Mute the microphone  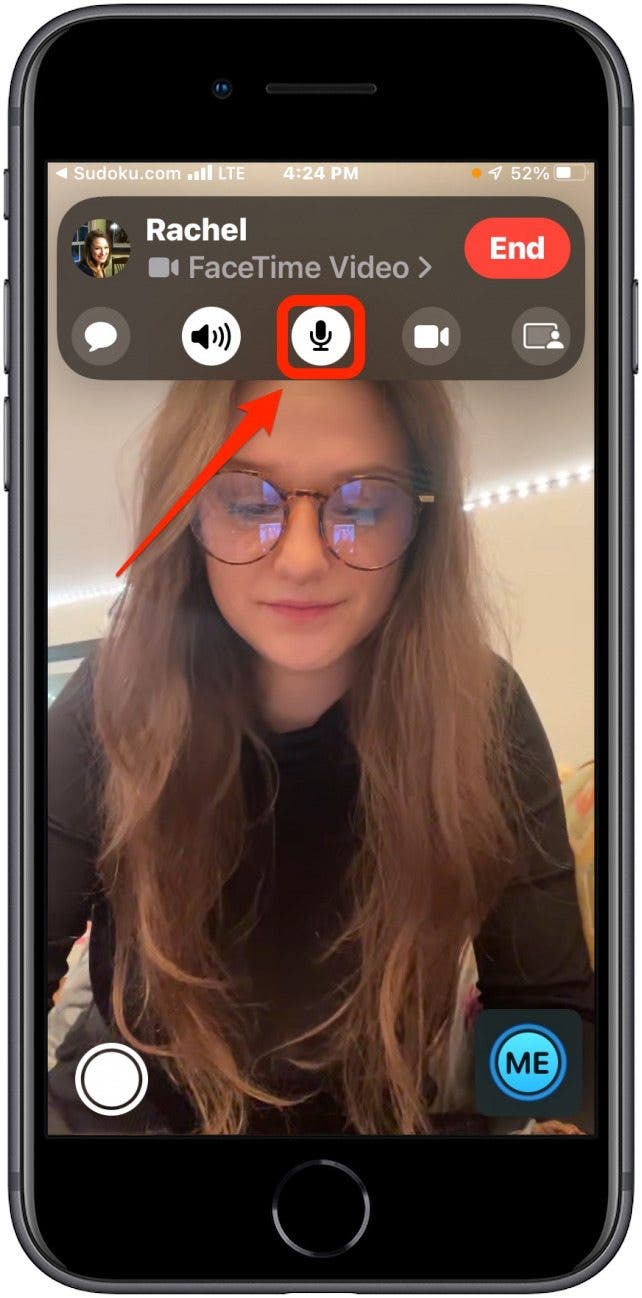320,337
